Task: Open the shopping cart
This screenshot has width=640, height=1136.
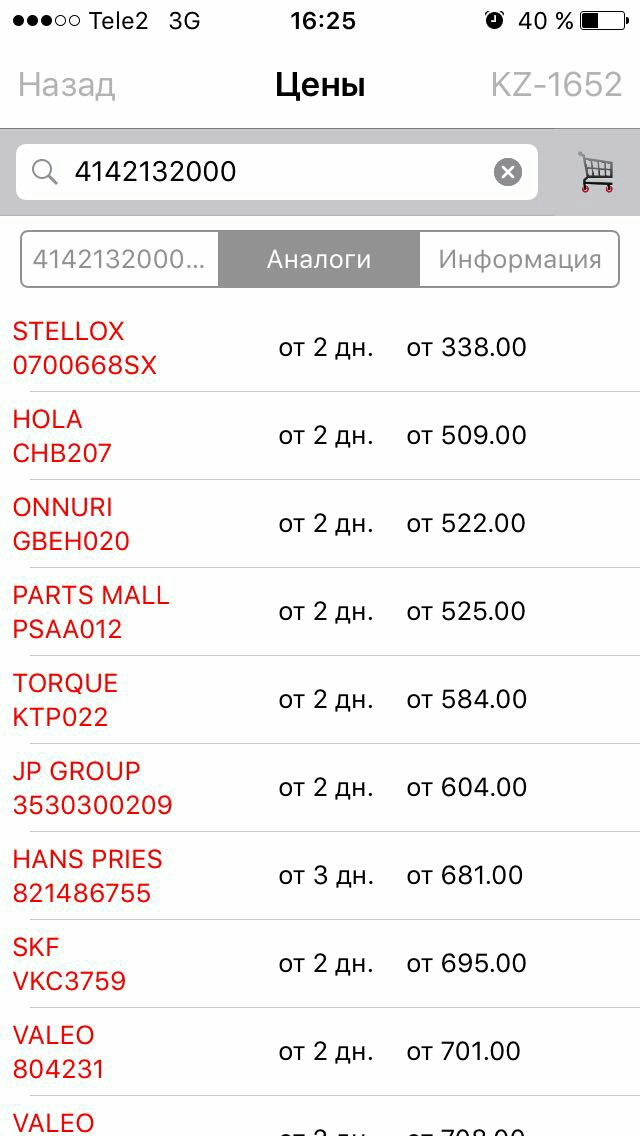Action: coord(596,172)
